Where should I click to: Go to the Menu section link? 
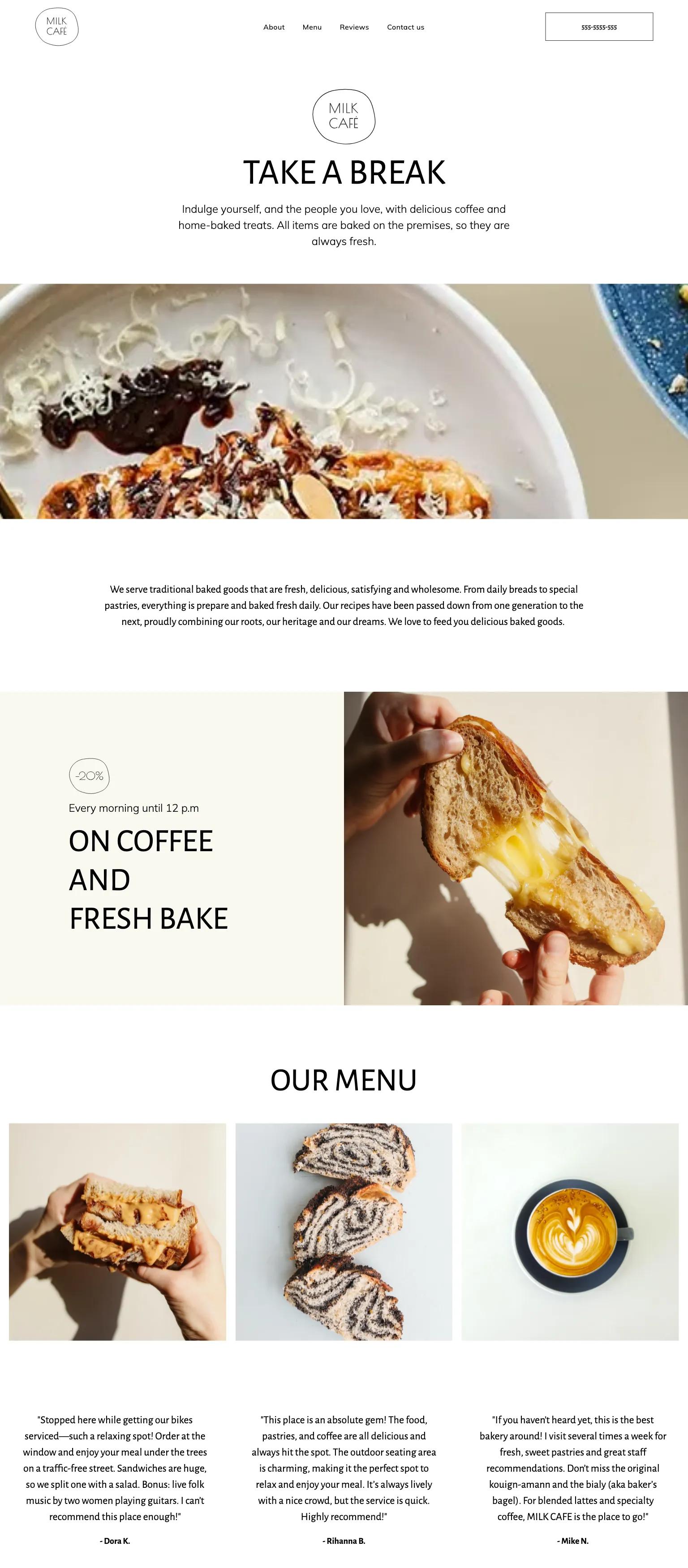click(312, 27)
